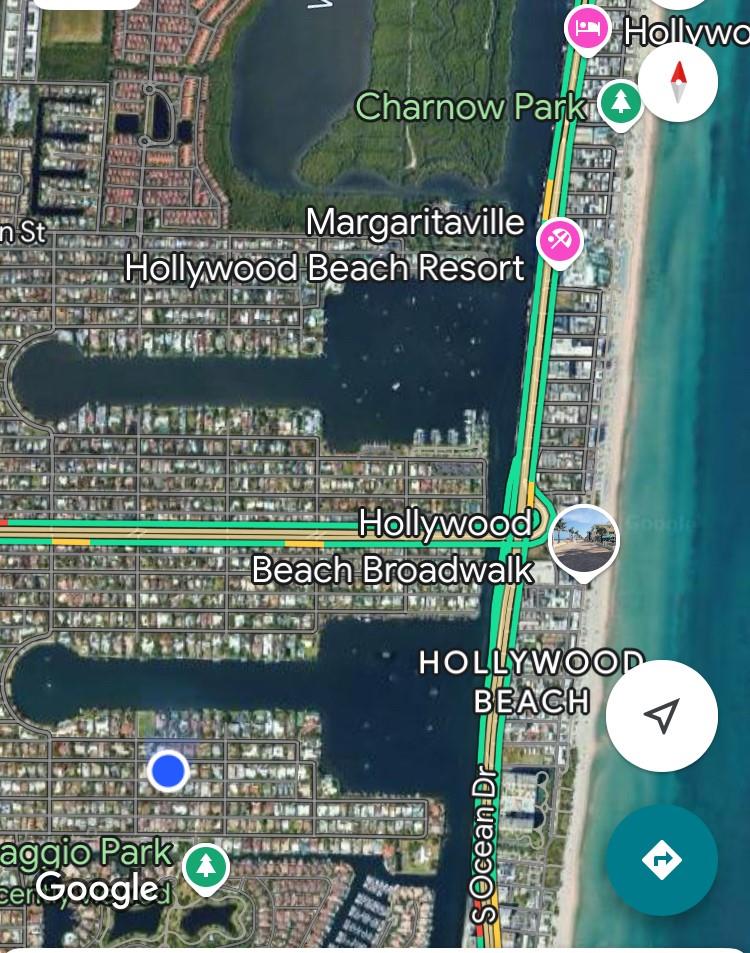Open the Charnow Park pin

coord(621,102)
